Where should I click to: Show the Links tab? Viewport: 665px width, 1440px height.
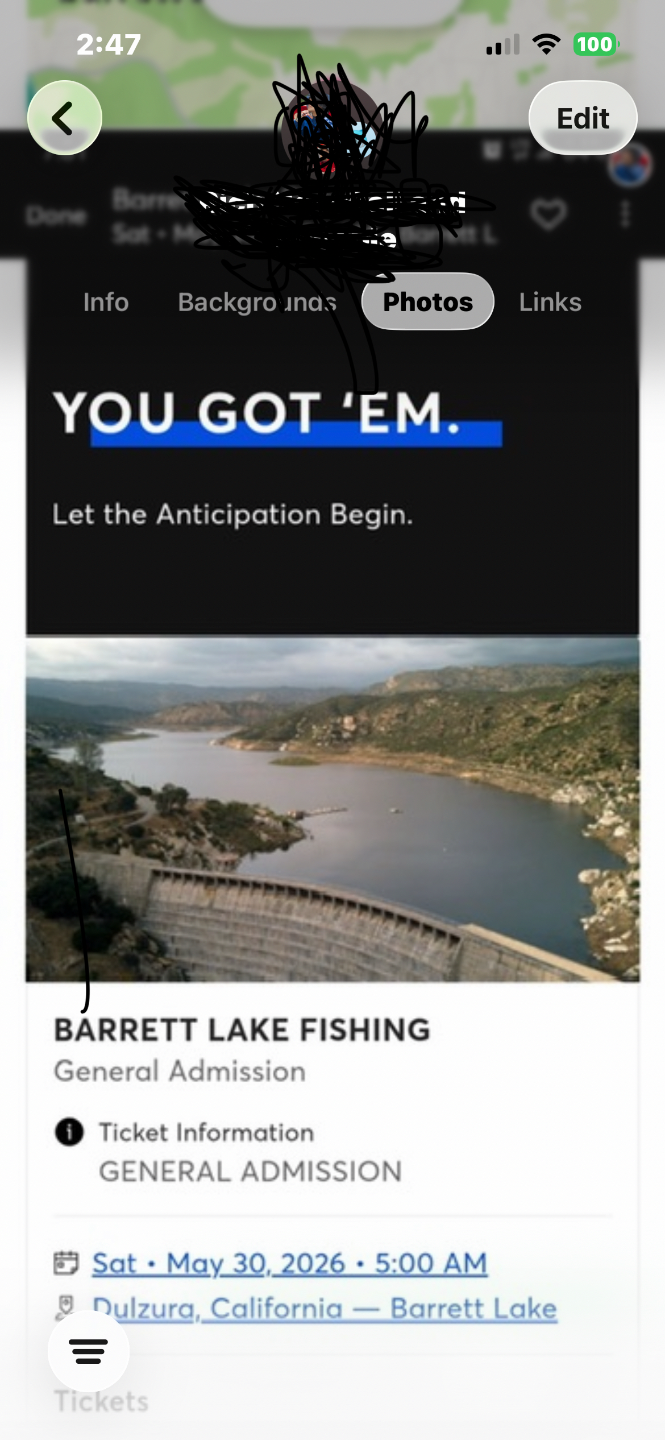pos(550,302)
